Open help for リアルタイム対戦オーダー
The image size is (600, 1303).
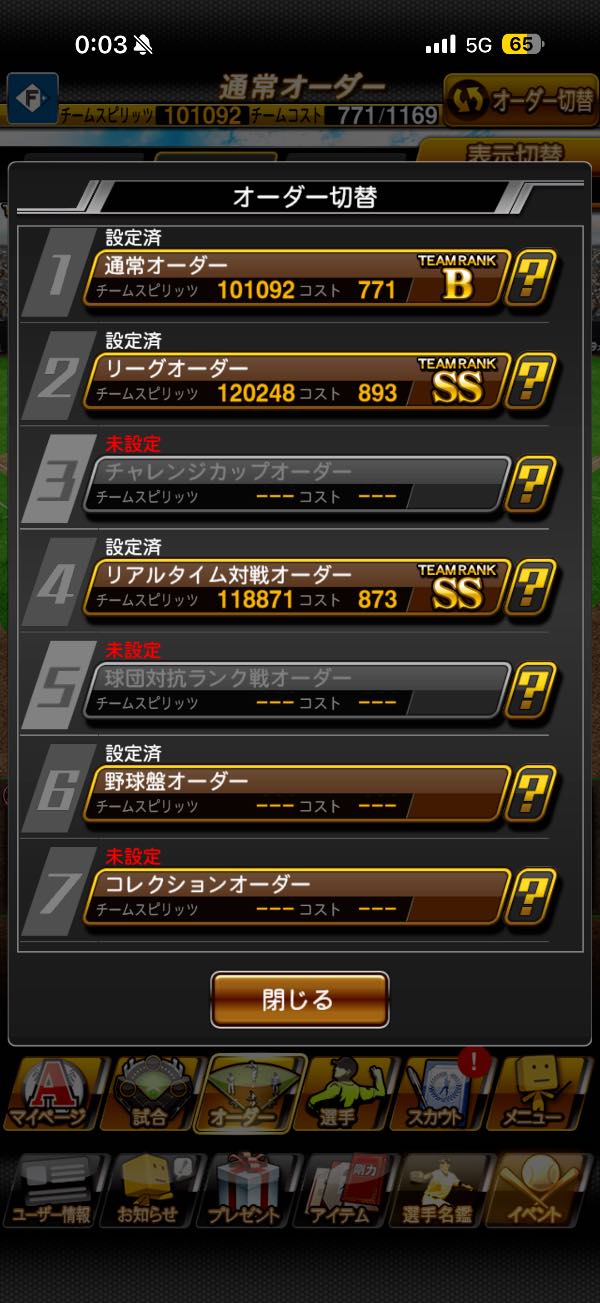[531, 586]
